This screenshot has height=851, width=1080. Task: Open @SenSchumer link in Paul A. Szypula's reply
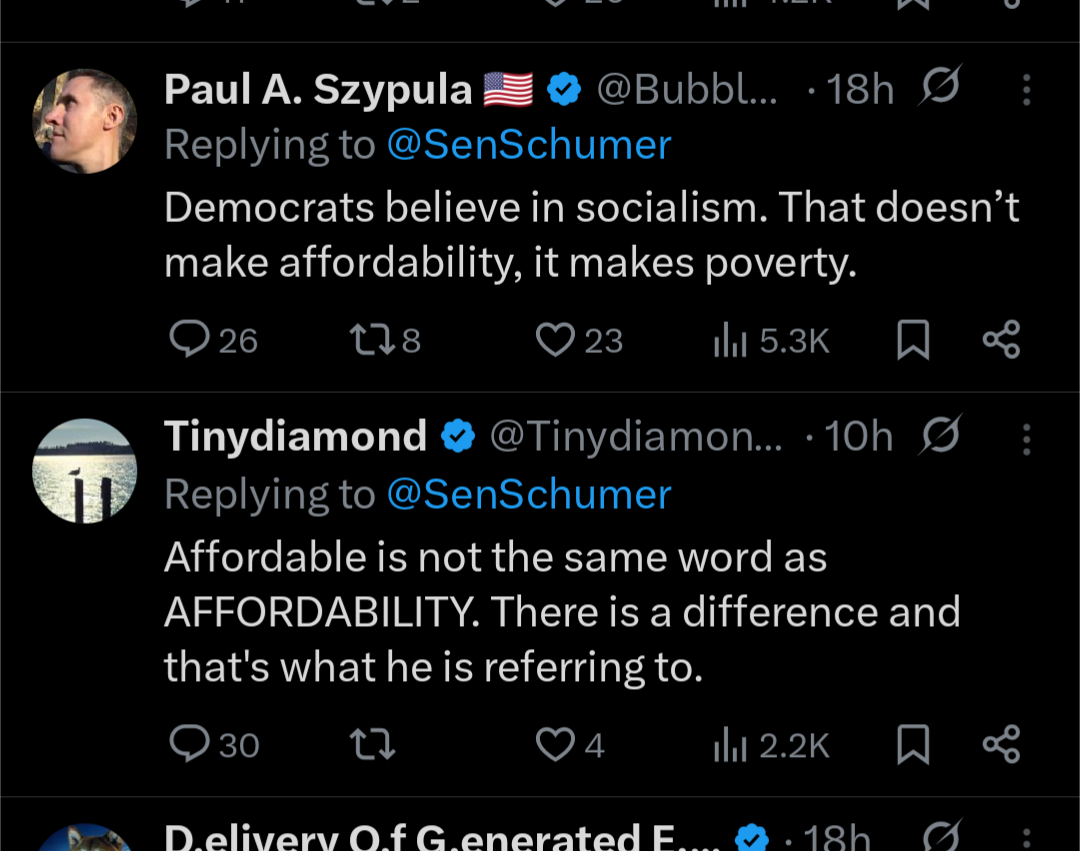528,145
